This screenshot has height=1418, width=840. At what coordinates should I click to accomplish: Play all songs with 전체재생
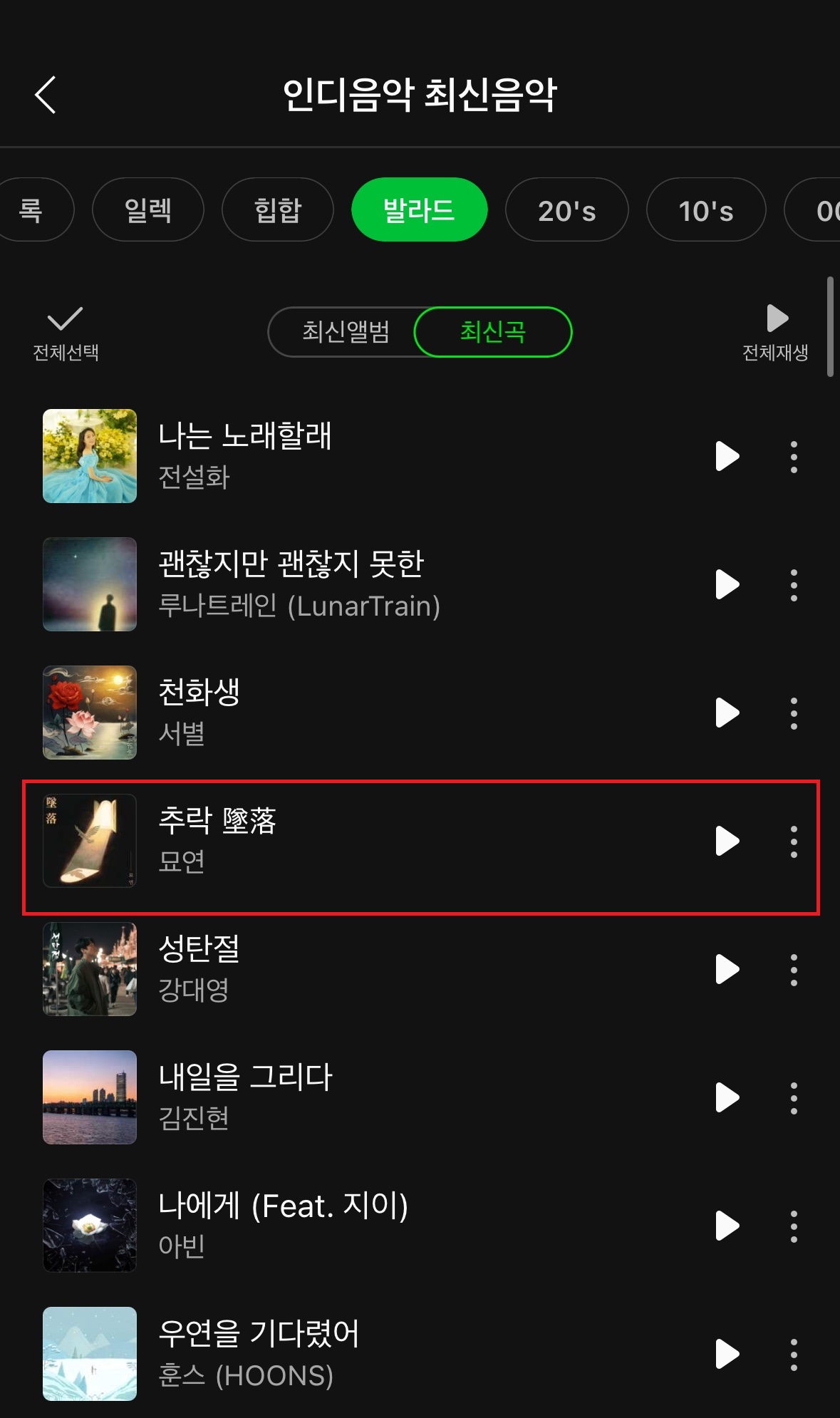coord(775,332)
